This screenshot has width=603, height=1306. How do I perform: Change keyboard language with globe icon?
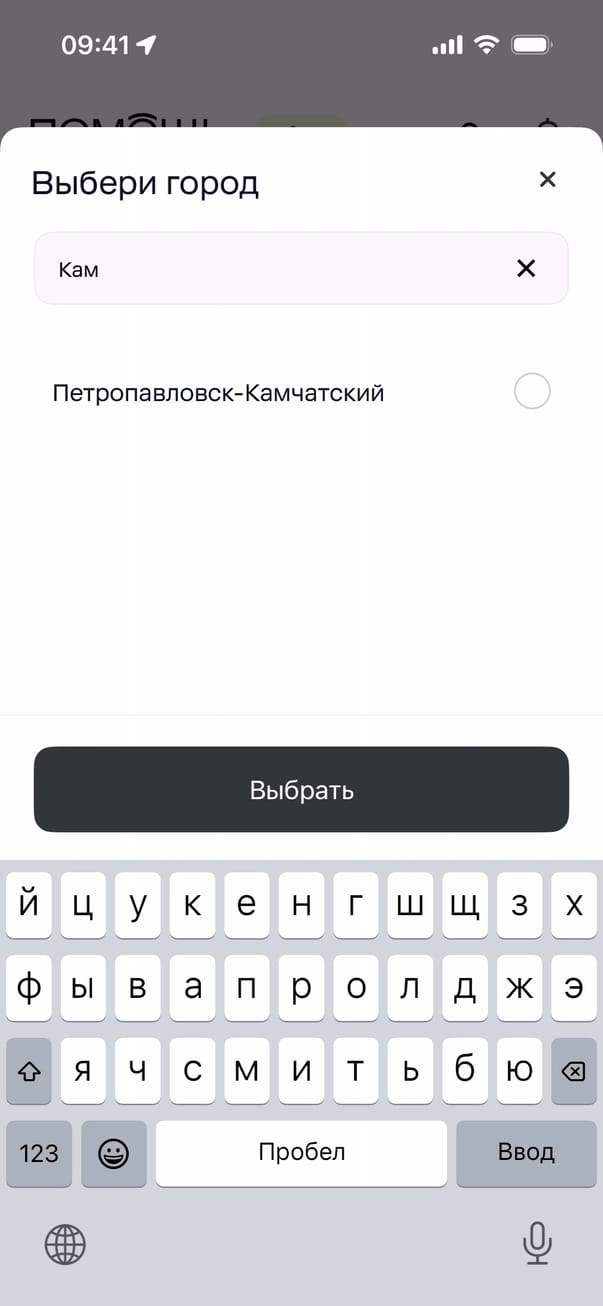[65, 1244]
